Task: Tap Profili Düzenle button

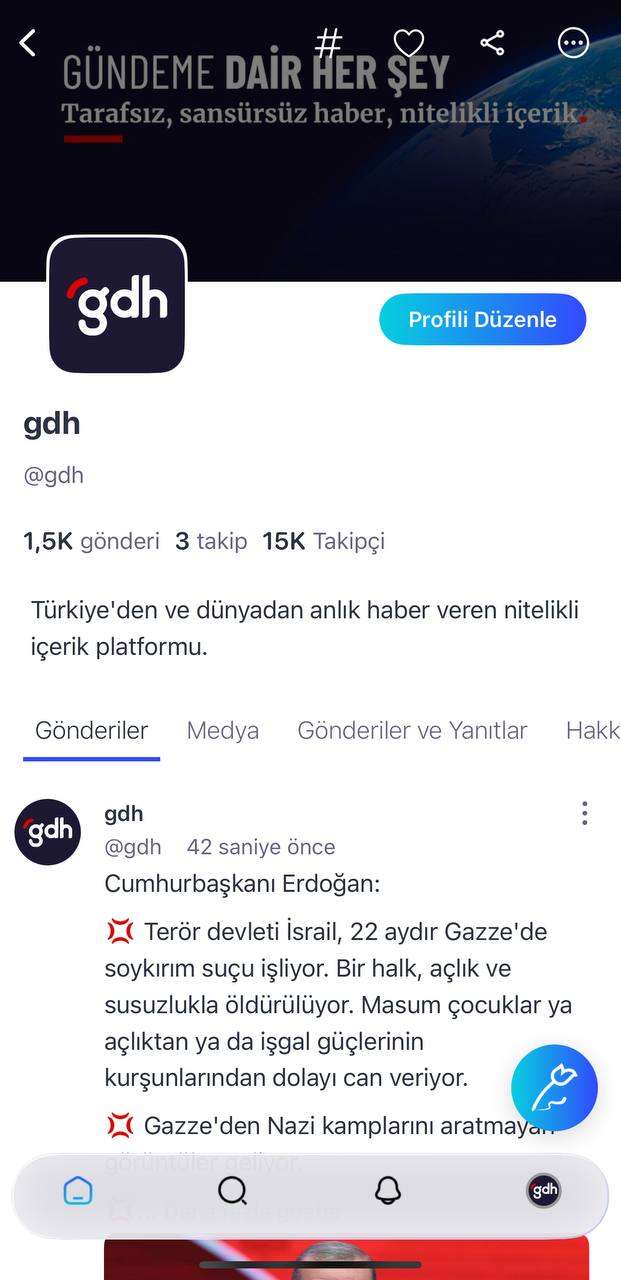Action: pyautogui.click(x=482, y=320)
